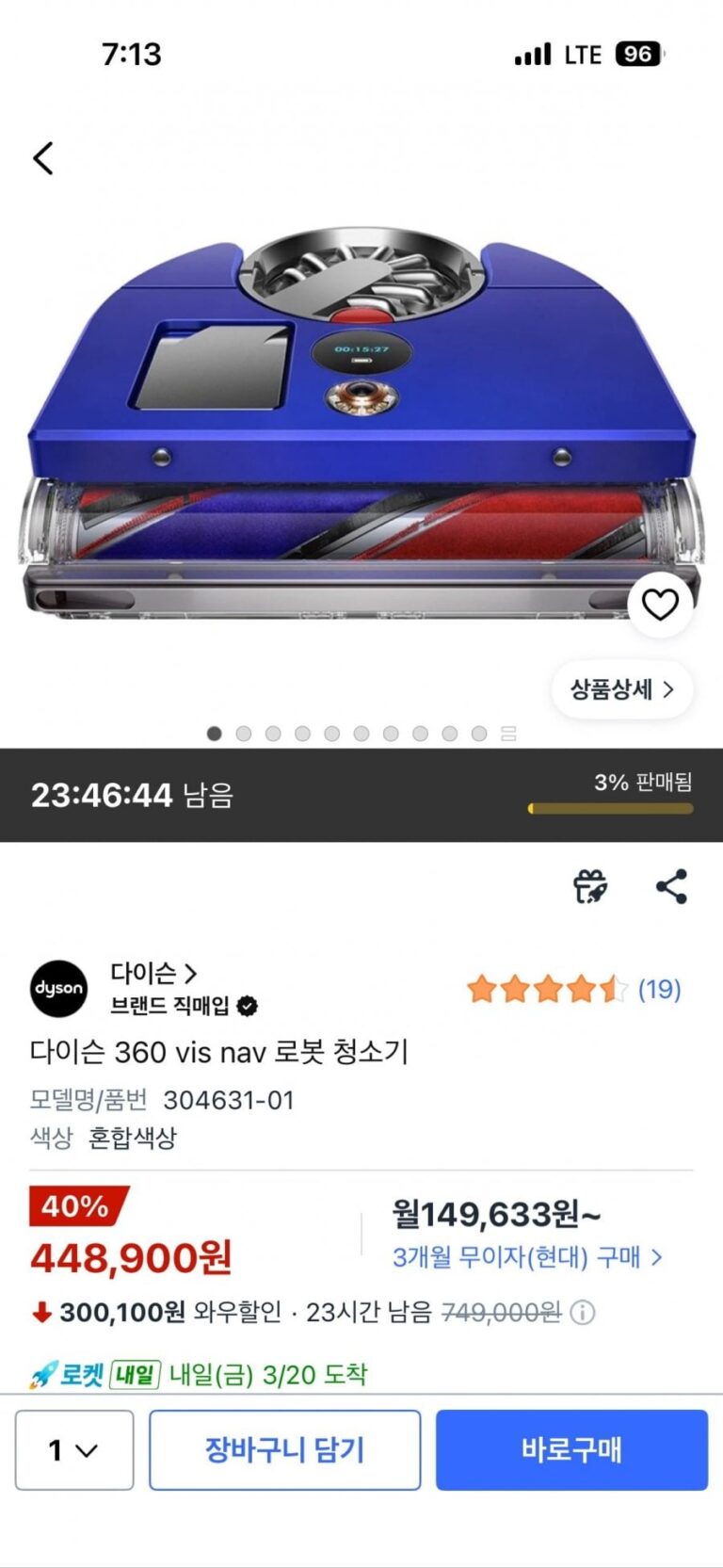
Task: Go back using the top arrow
Action: pyautogui.click(x=43, y=158)
